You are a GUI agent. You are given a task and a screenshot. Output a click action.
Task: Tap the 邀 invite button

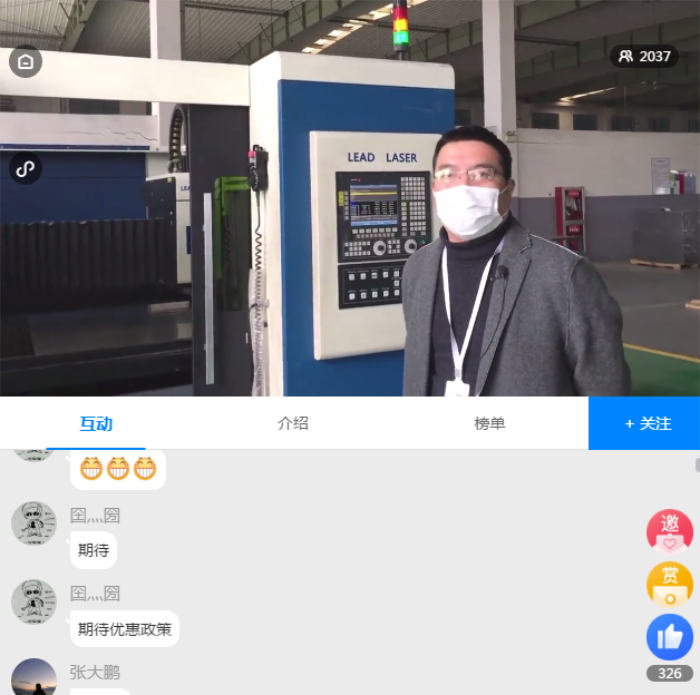point(669,530)
